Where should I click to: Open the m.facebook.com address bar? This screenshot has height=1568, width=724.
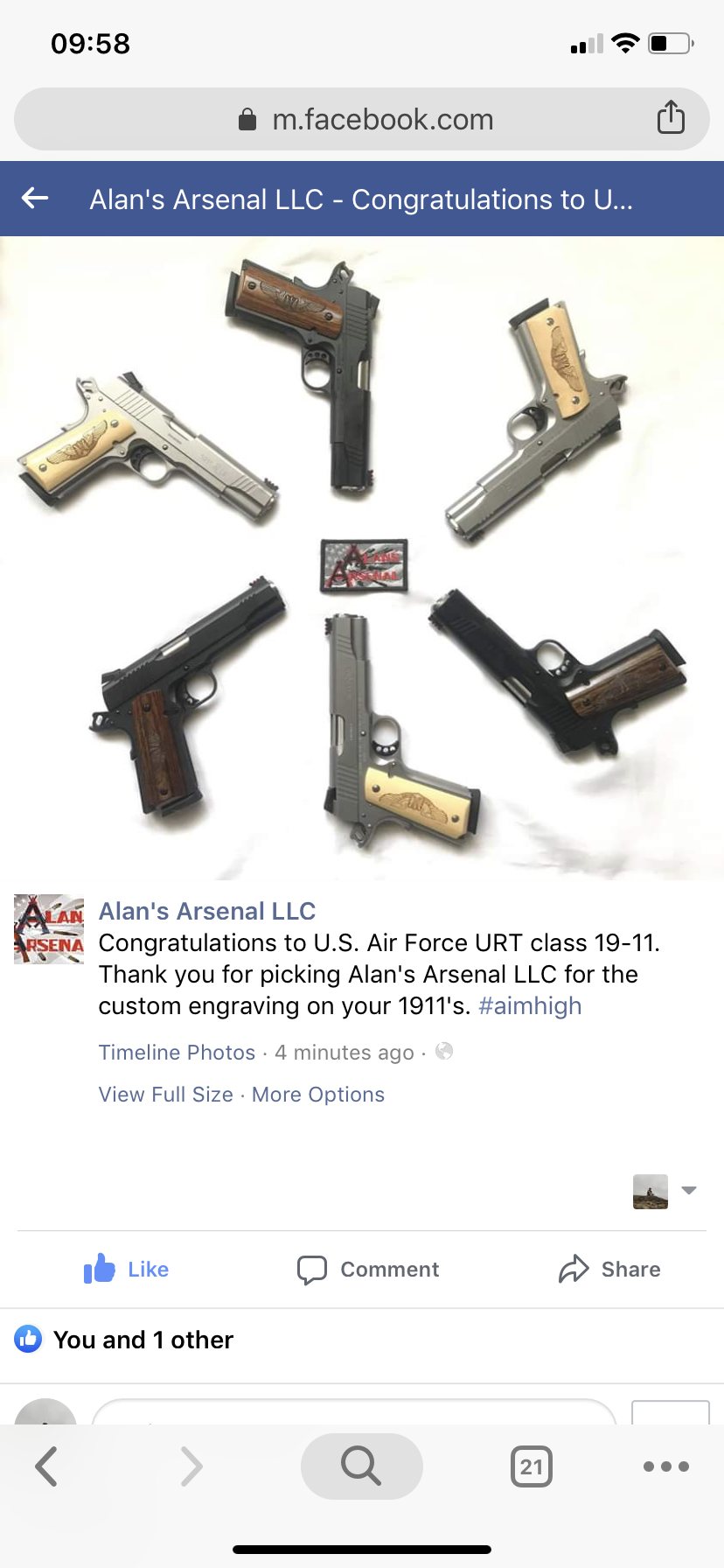362,119
